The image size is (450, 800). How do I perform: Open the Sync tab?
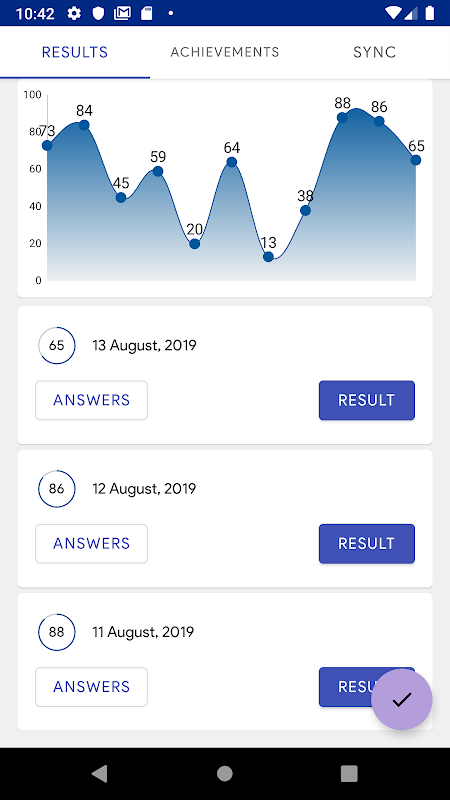click(375, 52)
